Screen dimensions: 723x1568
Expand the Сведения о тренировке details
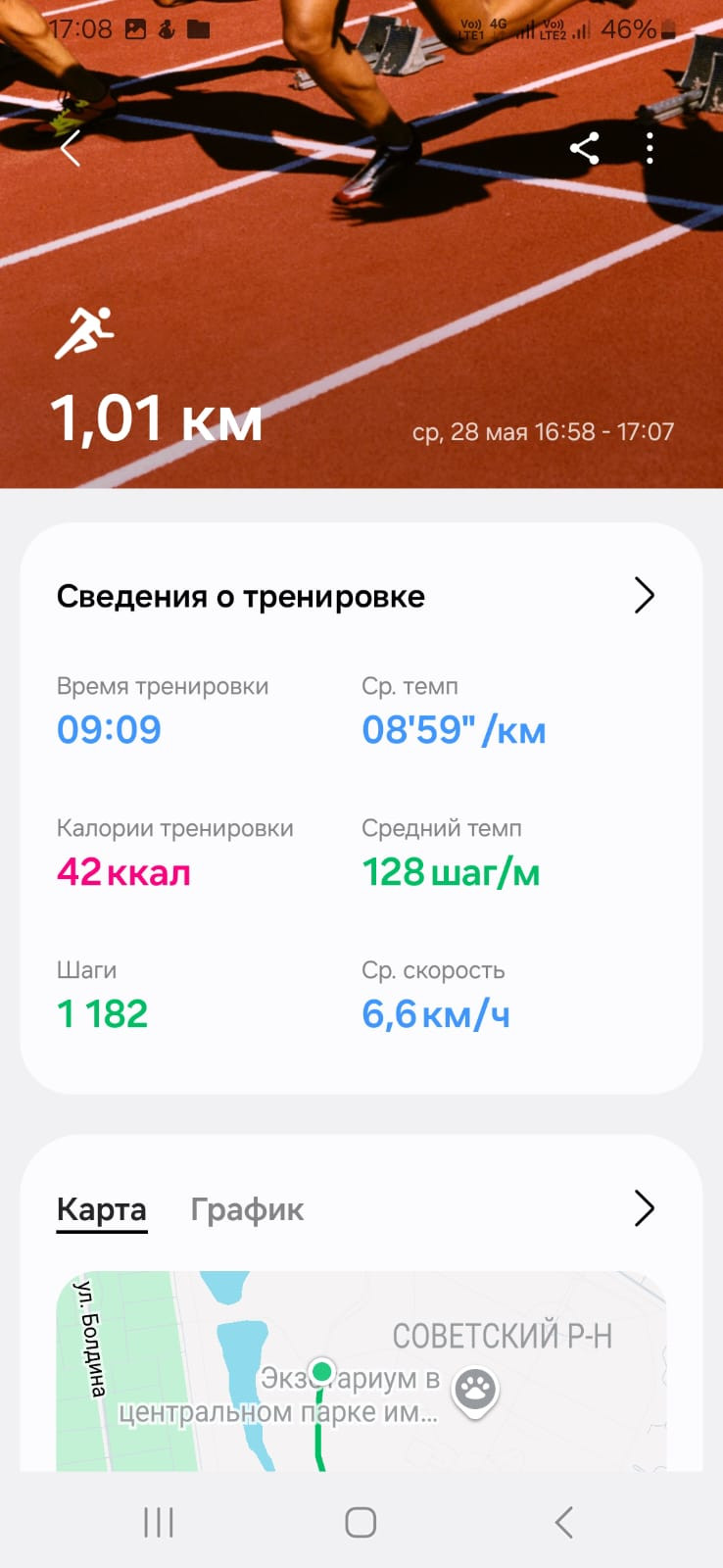644,595
